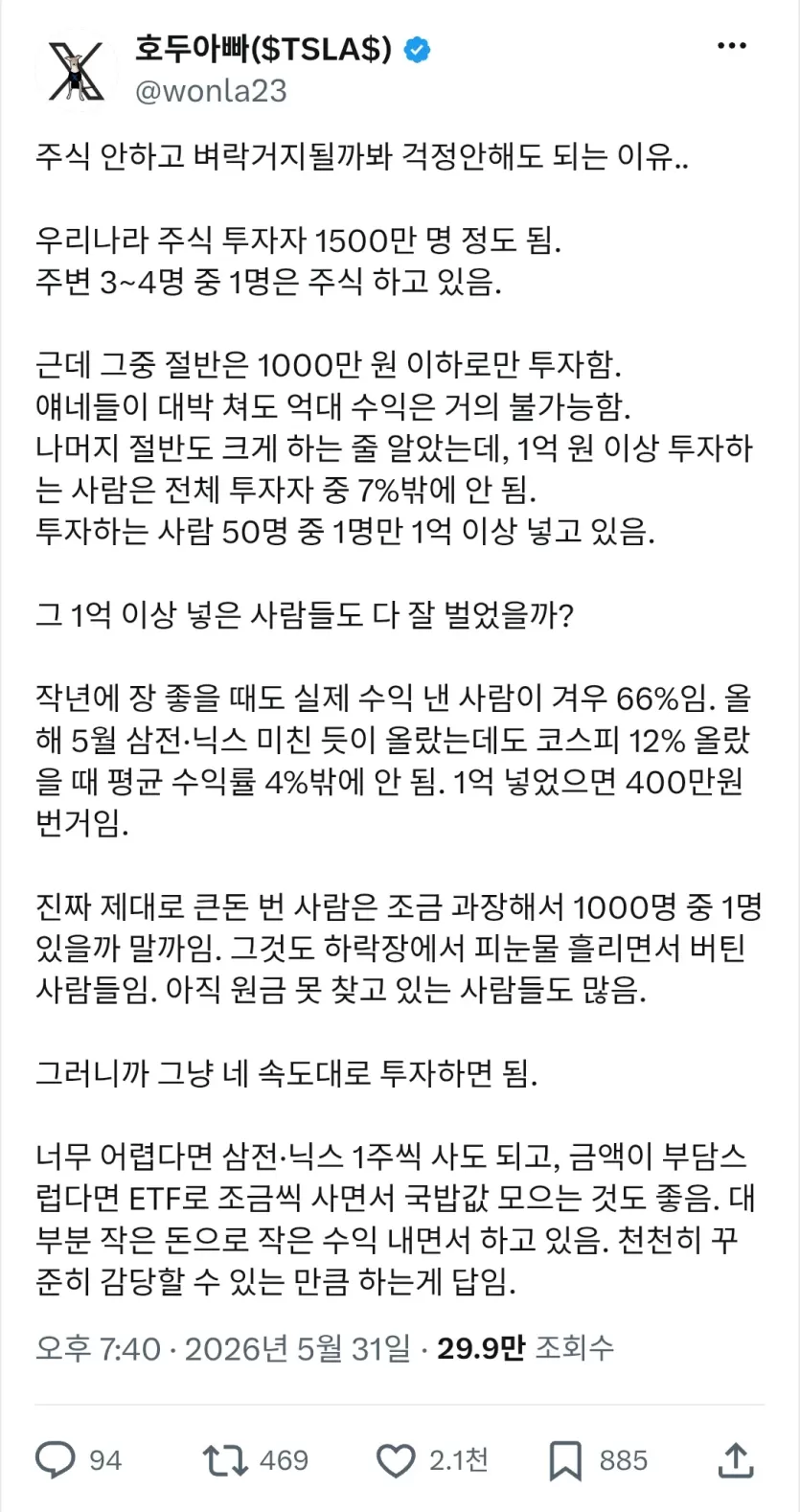Open the three-dot overflow menu
This screenshot has height=1512, width=800.
[x=732, y=46]
